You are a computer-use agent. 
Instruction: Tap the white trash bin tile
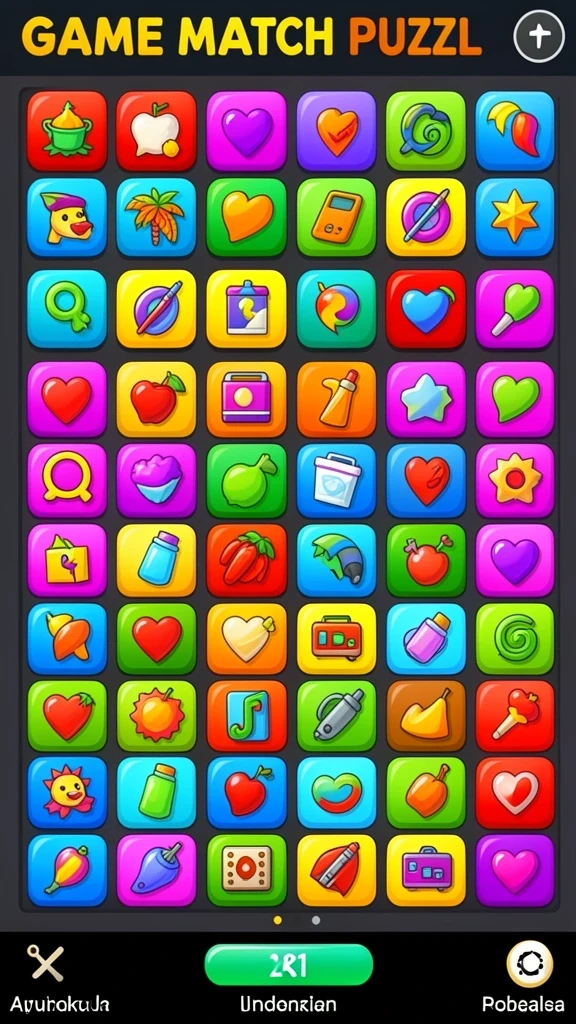[x=336, y=481]
